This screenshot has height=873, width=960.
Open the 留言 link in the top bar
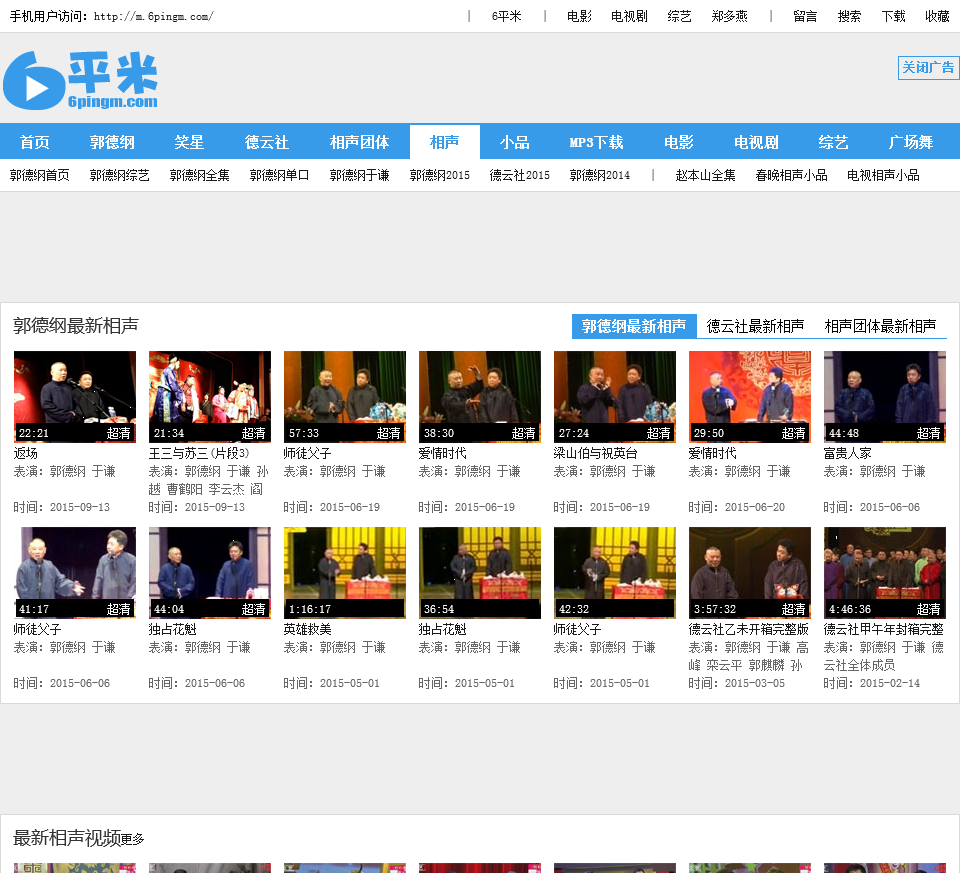805,16
